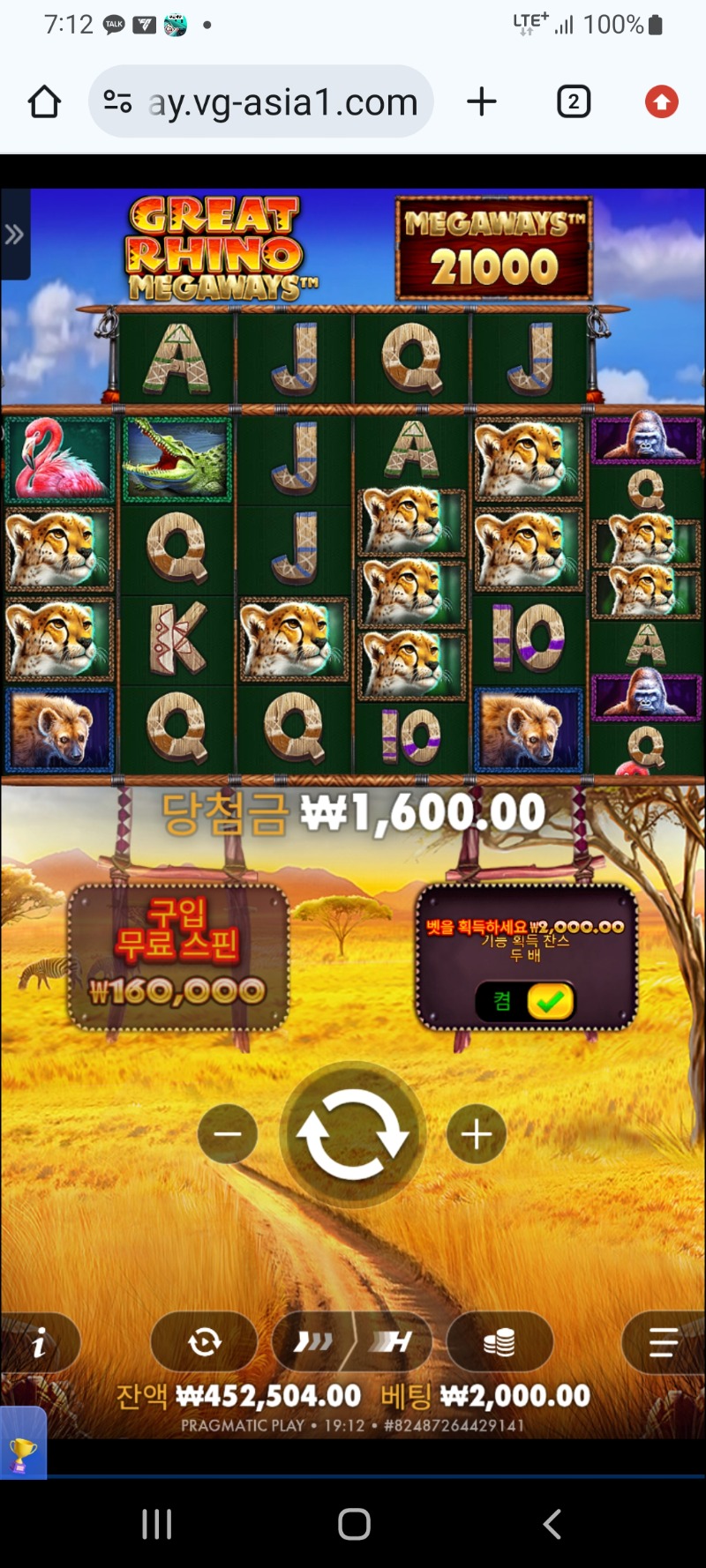Expand the side panel arrows

pos(14,235)
